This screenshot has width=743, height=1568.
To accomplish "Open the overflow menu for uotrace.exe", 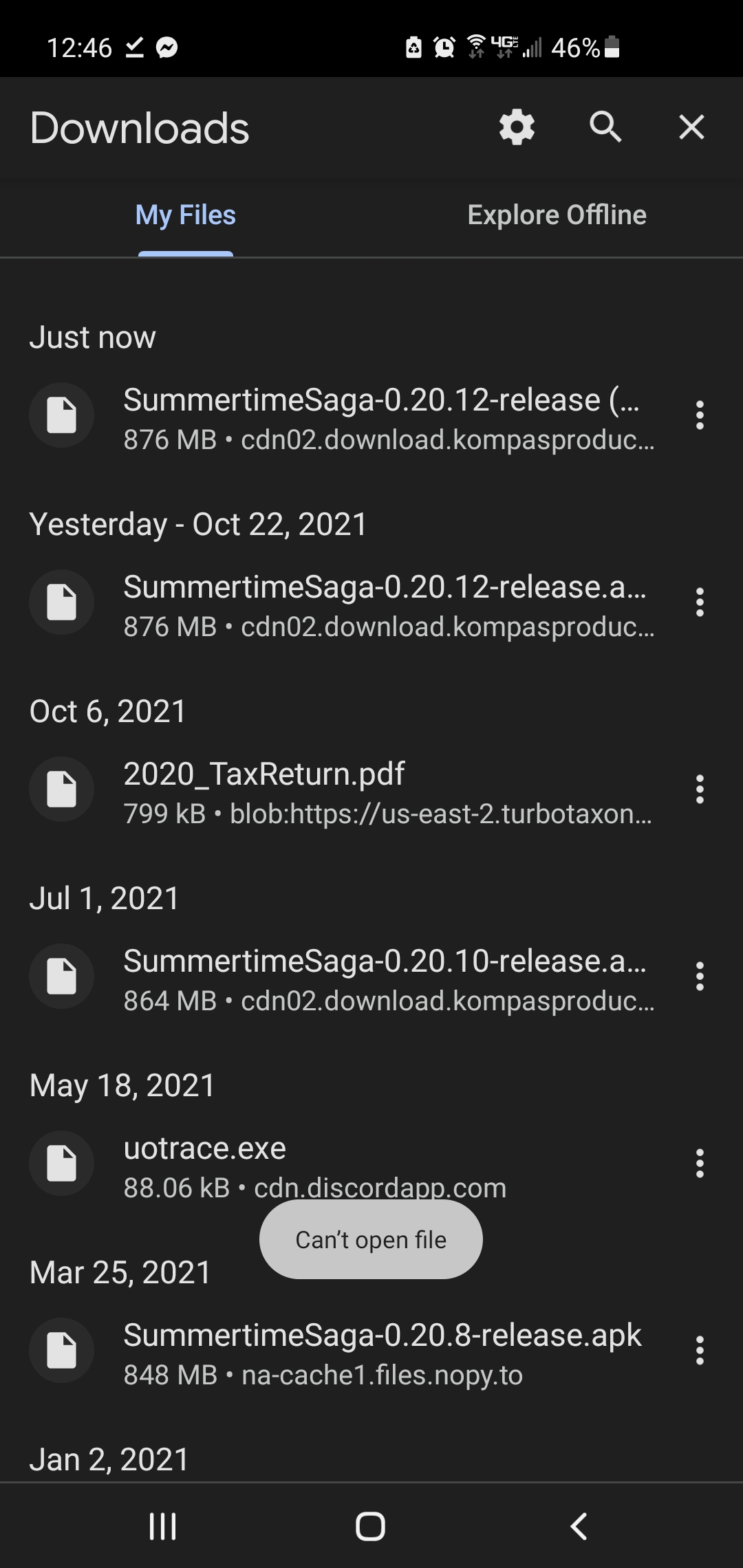I will pyautogui.click(x=700, y=1164).
